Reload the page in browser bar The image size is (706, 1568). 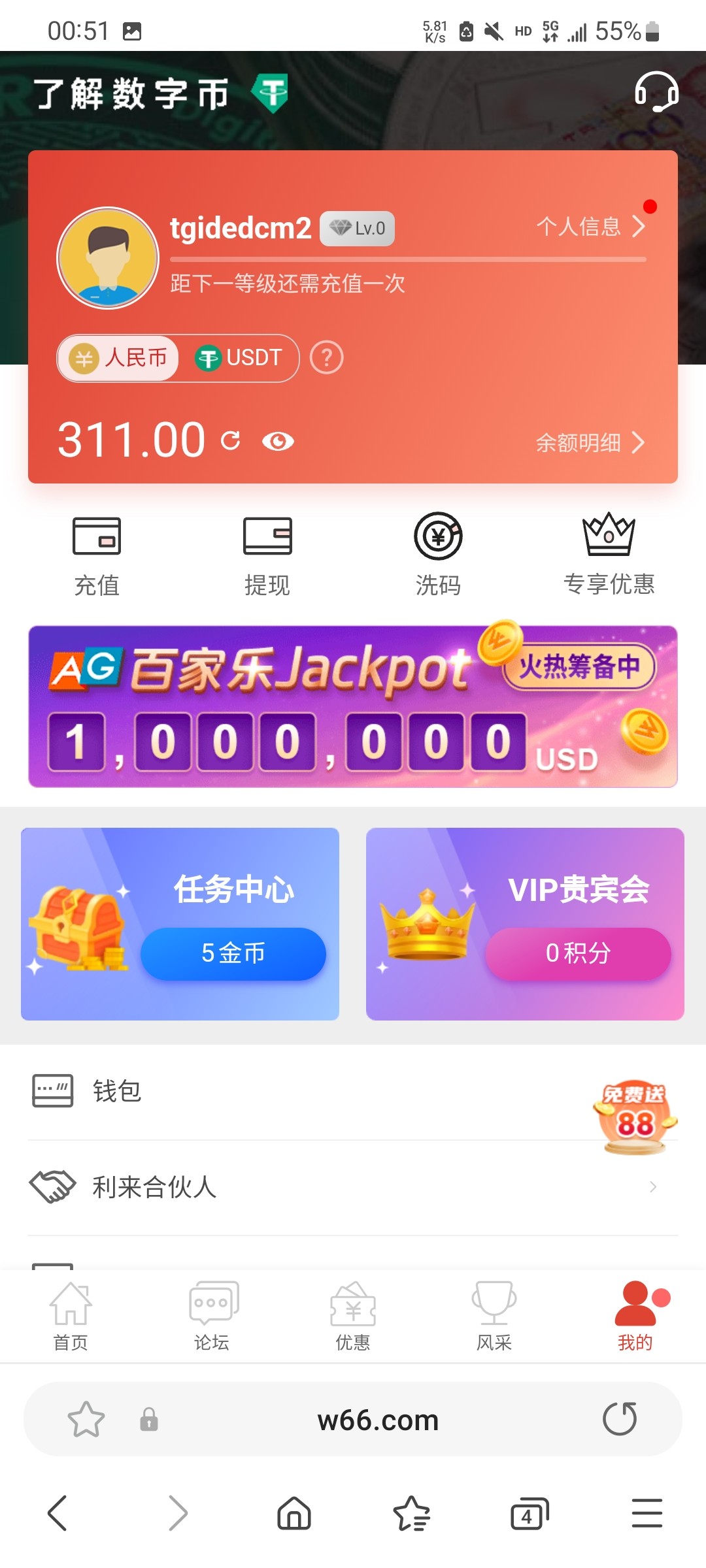point(619,1419)
